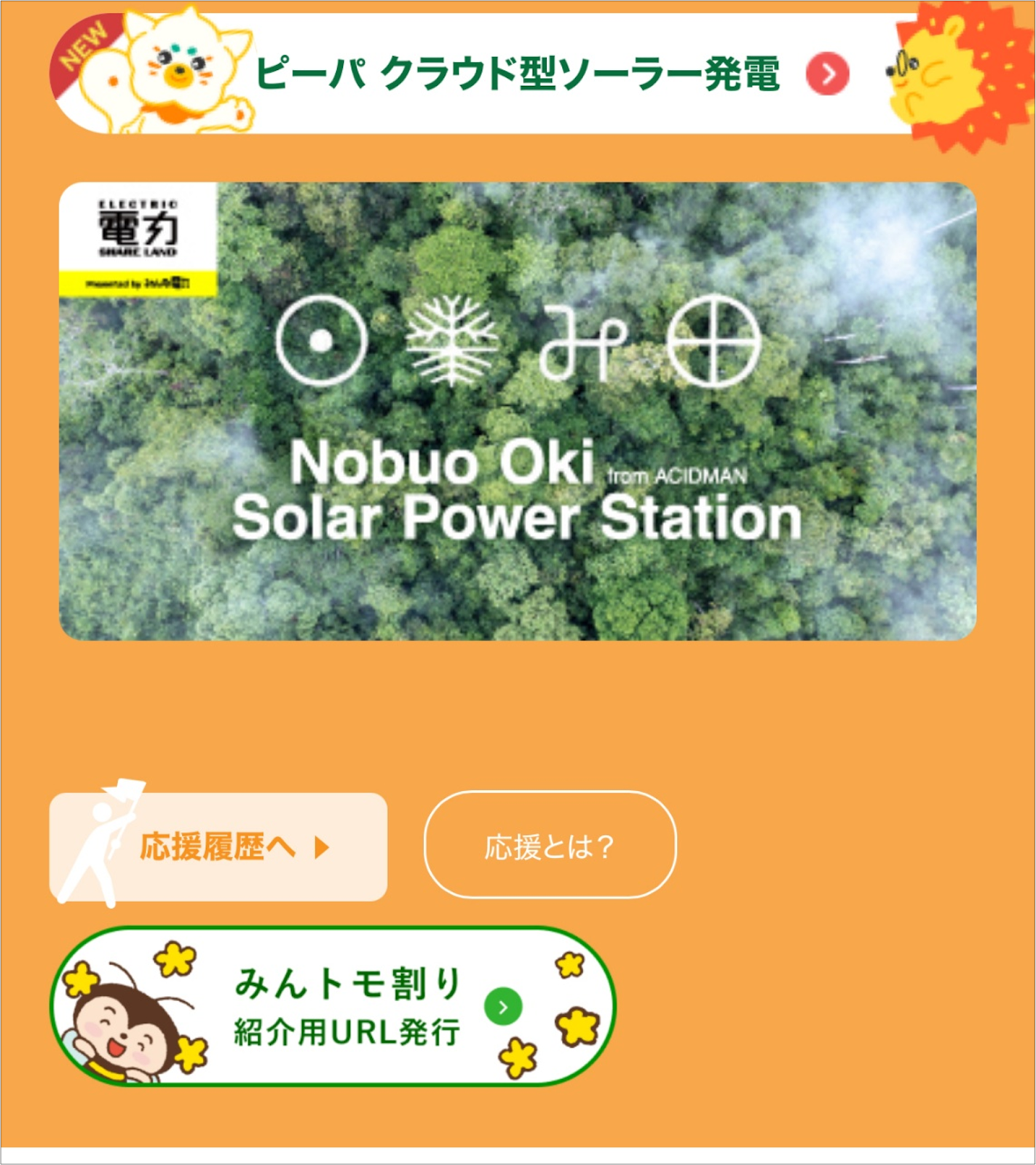
Task: Tap the 応援とは？ button
Action: 550,845
